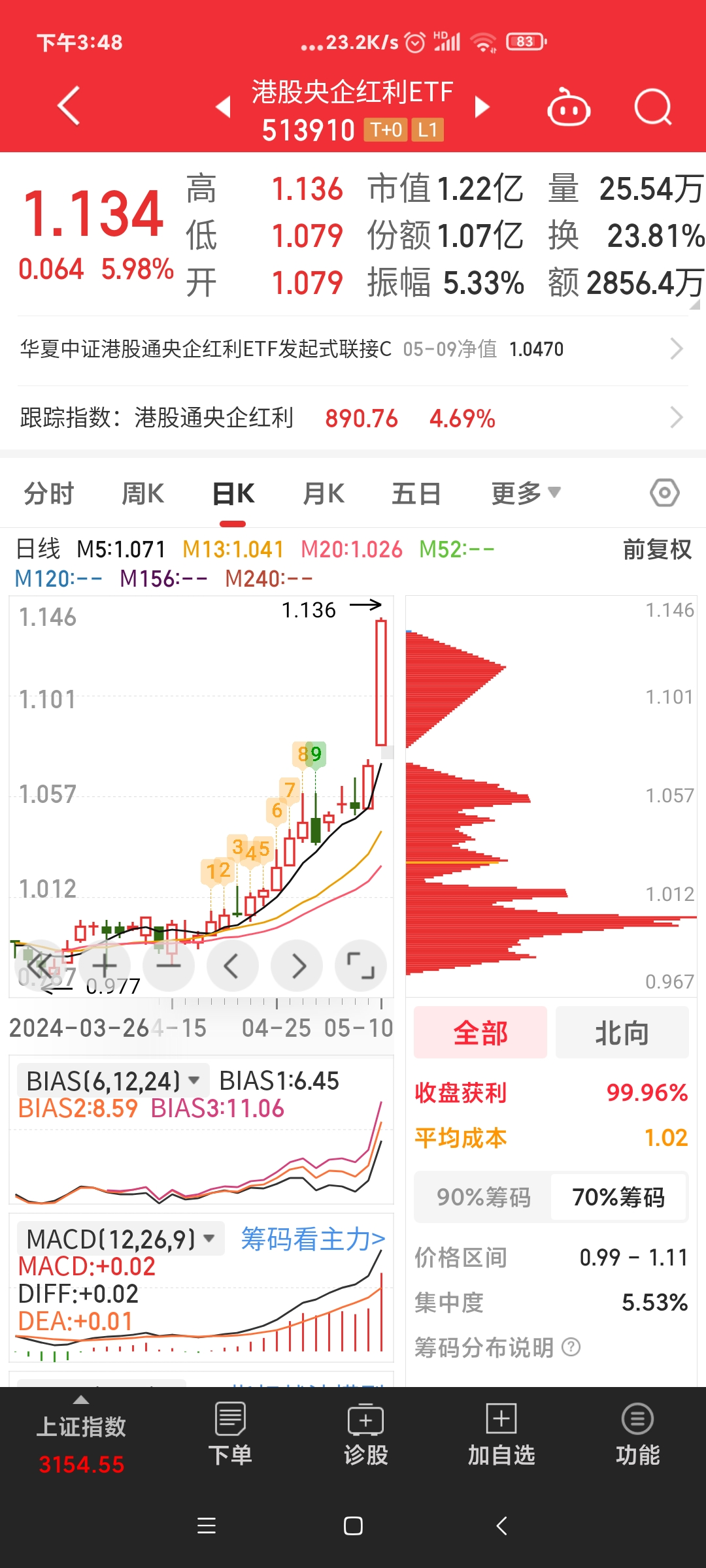Switch to the 90%筹码 segment
Image resolution: width=706 pixels, height=1568 pixels.
pos(484,1197)
